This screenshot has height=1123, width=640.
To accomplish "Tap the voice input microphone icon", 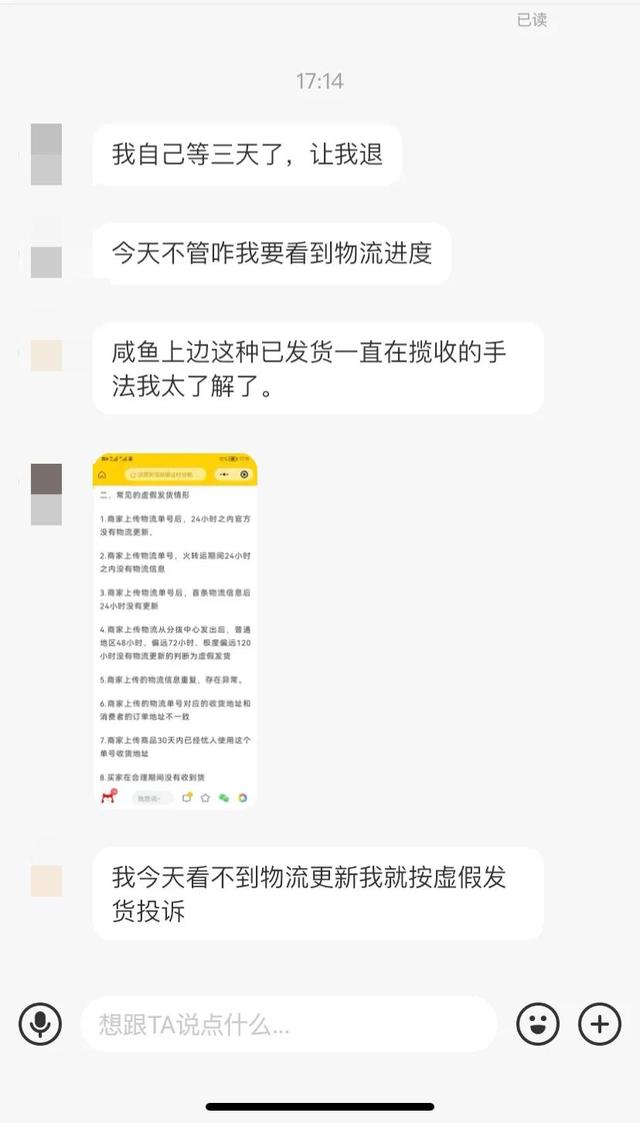I will click(x=40, y=1024).
